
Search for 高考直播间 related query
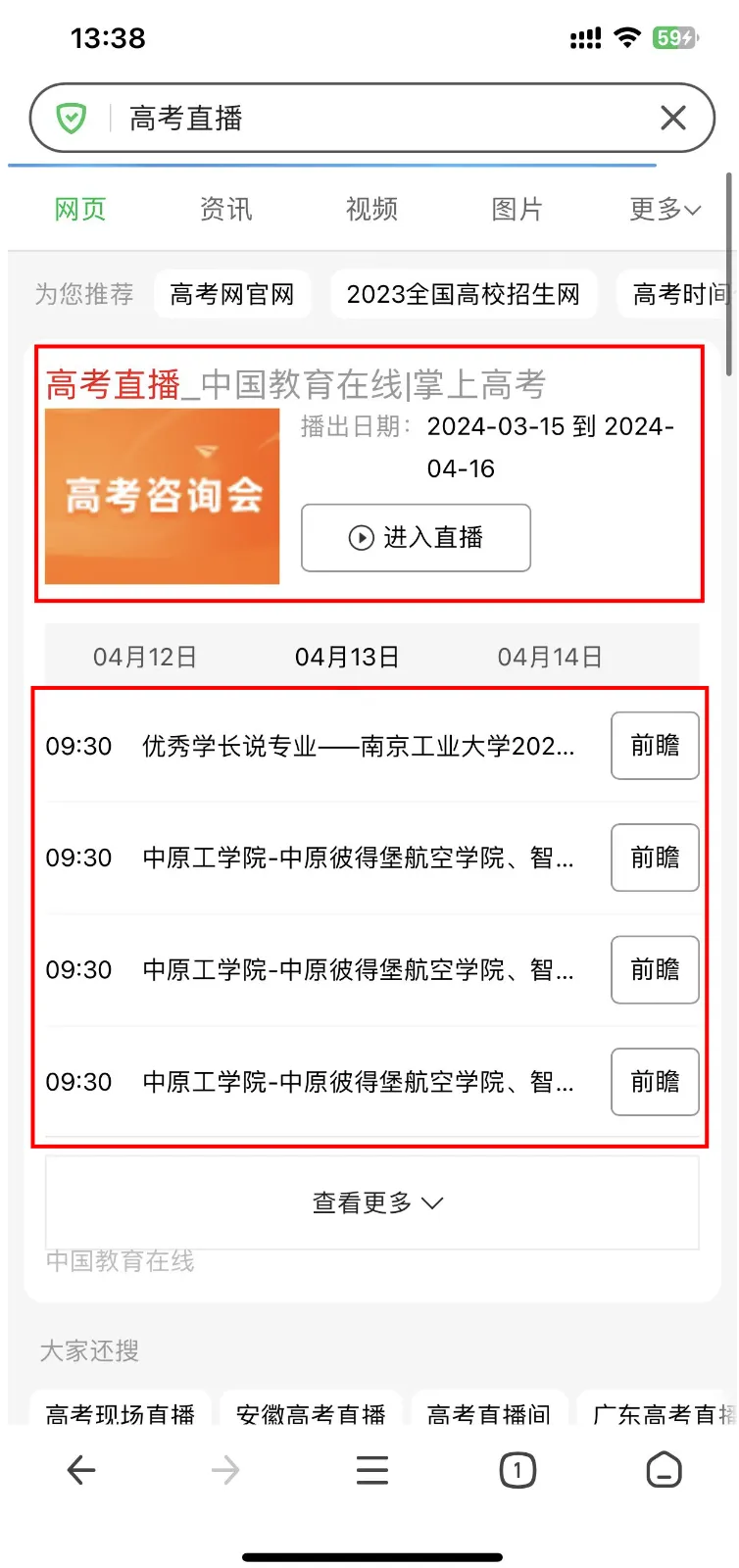(x=488, y=1414)
